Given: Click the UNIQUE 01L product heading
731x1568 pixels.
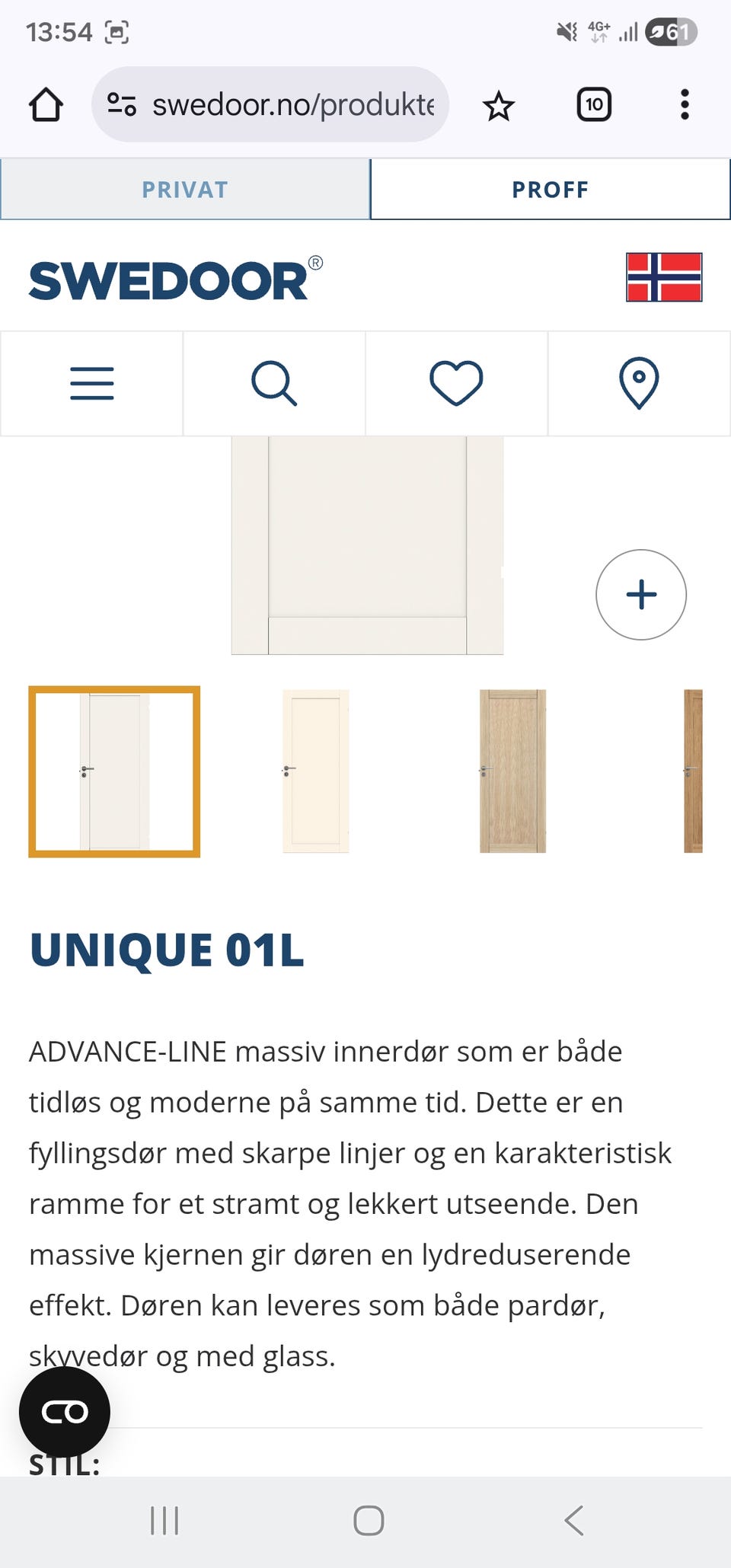Looking at the screenshot, I should [x=166, y=950].
